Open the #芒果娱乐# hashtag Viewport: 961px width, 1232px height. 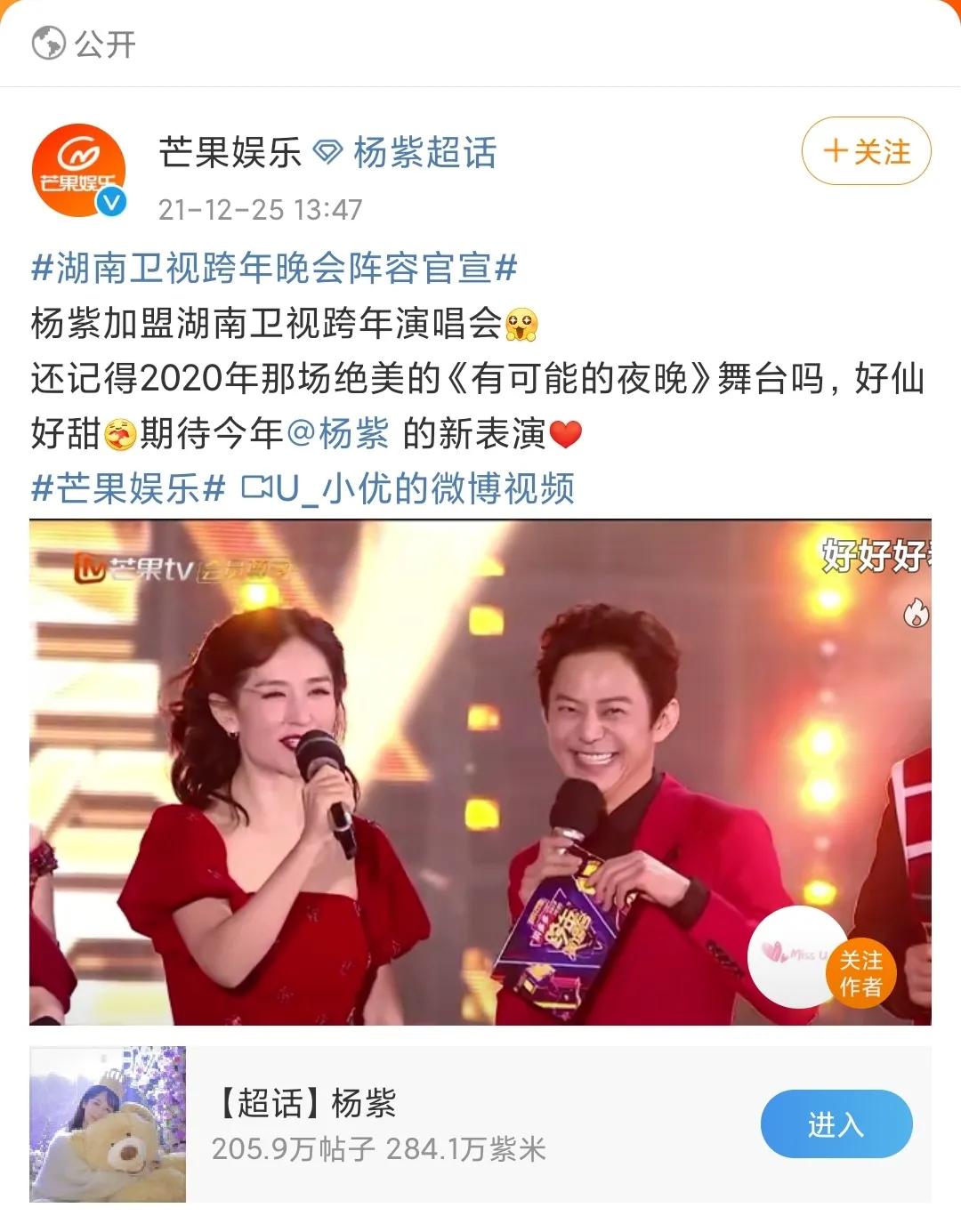(128, 488)
